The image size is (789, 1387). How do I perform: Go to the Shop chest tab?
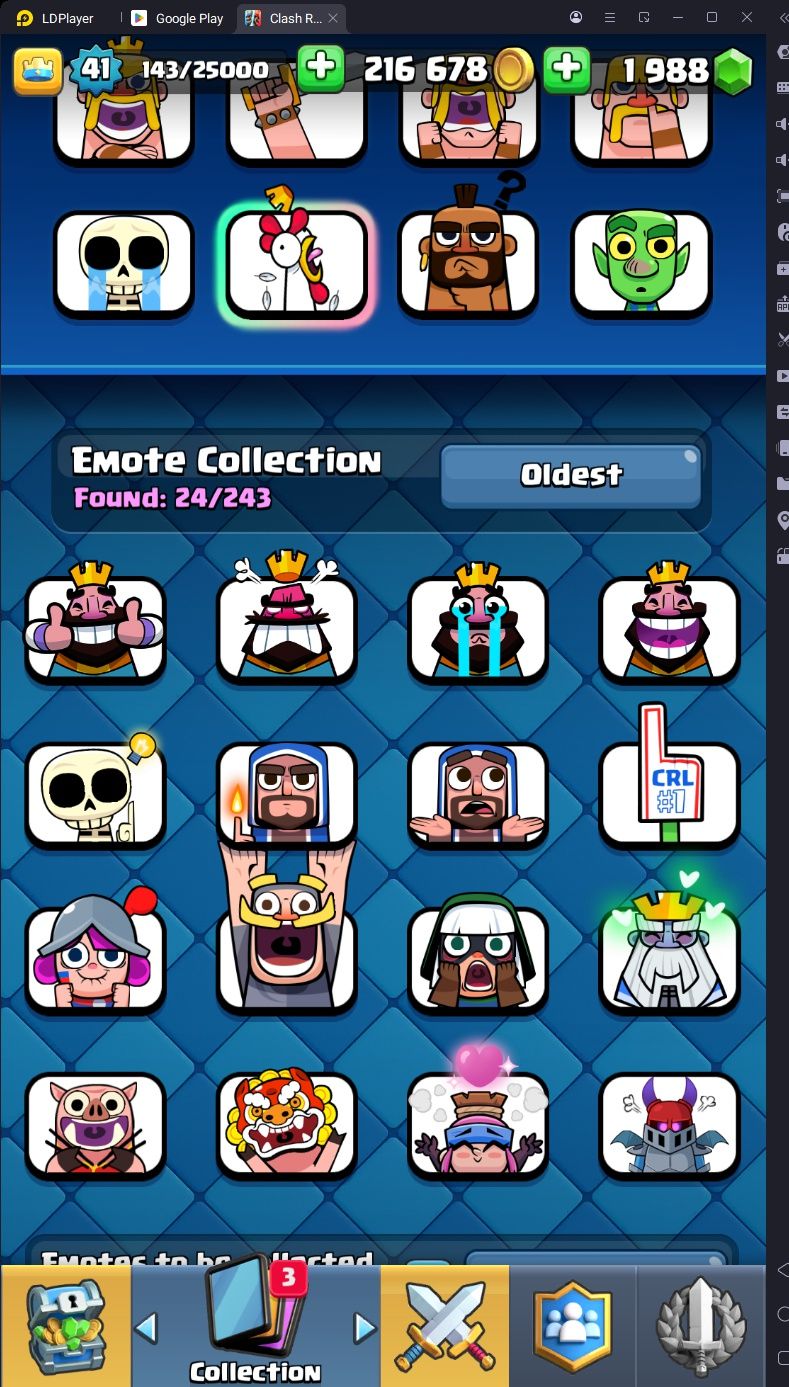(65, 1327)
